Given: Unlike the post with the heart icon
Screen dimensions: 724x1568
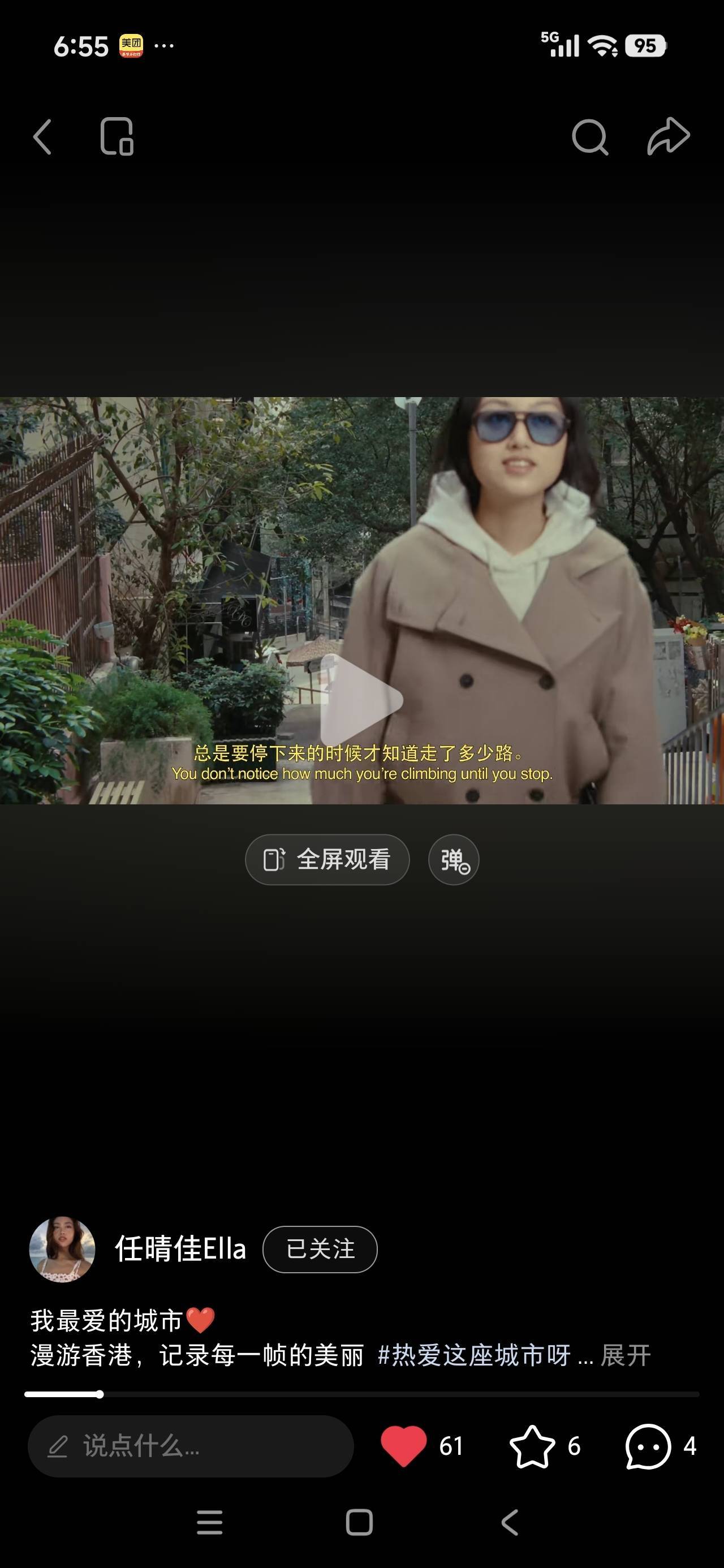Looking at the screenshot, I should pos(404,1446).
